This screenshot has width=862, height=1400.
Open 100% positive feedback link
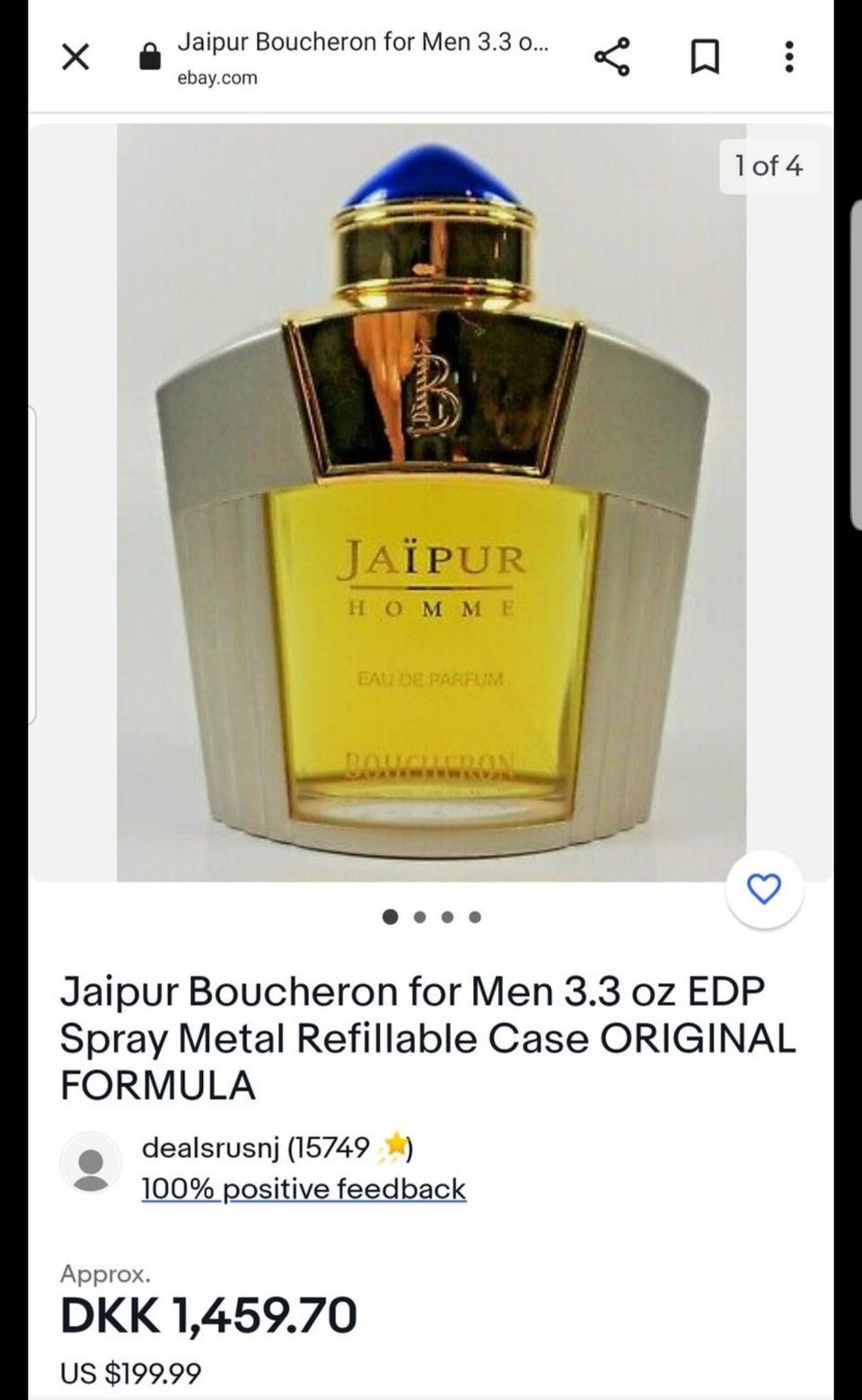(x=303, y=1189)
